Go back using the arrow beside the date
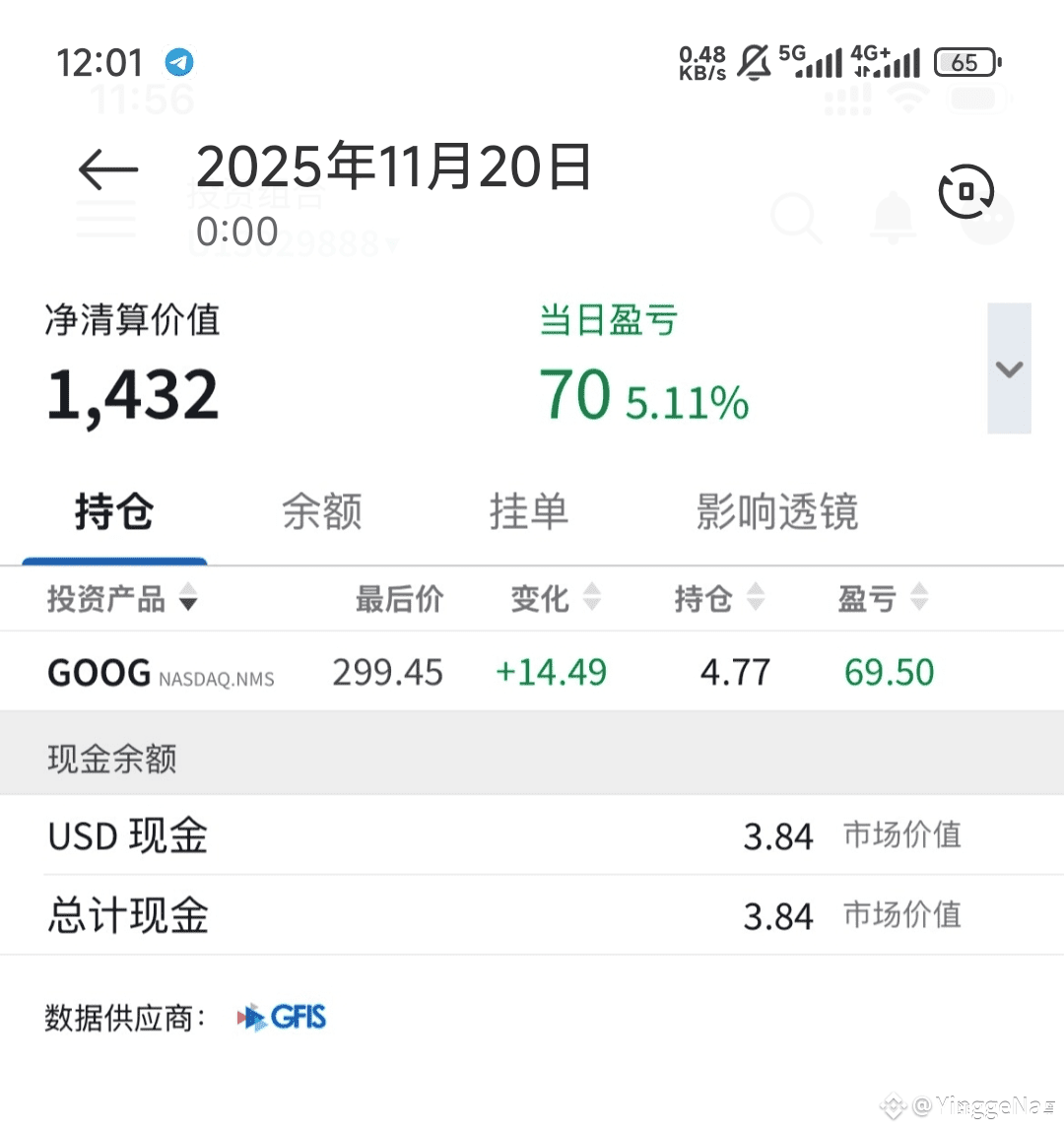 (108, 170)
